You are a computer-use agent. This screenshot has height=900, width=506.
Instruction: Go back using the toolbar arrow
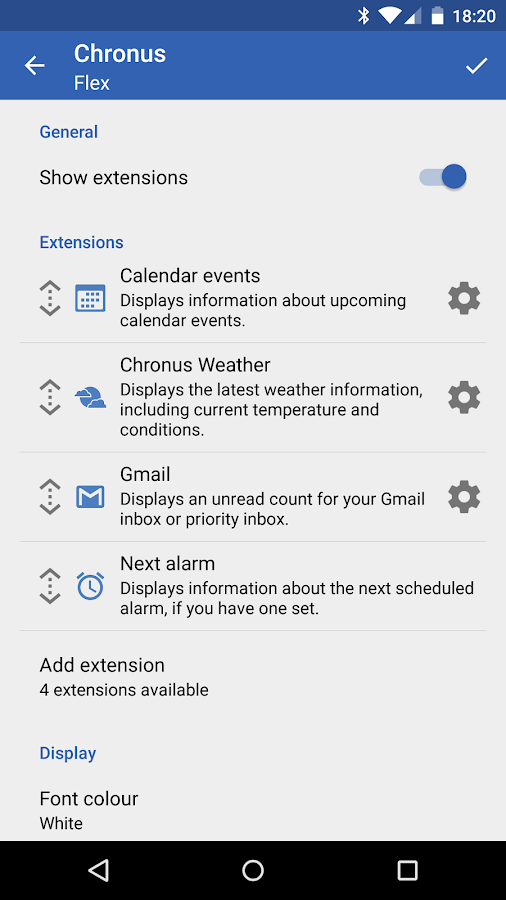[34, 65]
